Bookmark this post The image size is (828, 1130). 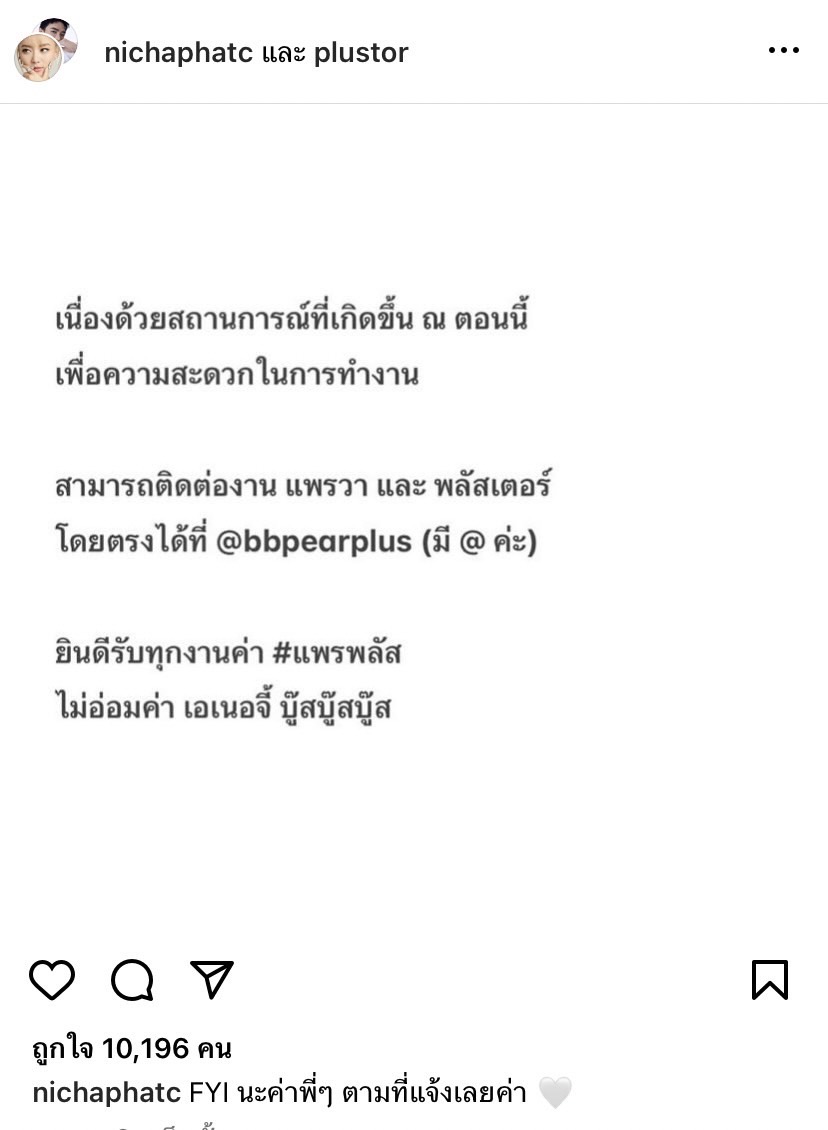[x=769, y=979]
